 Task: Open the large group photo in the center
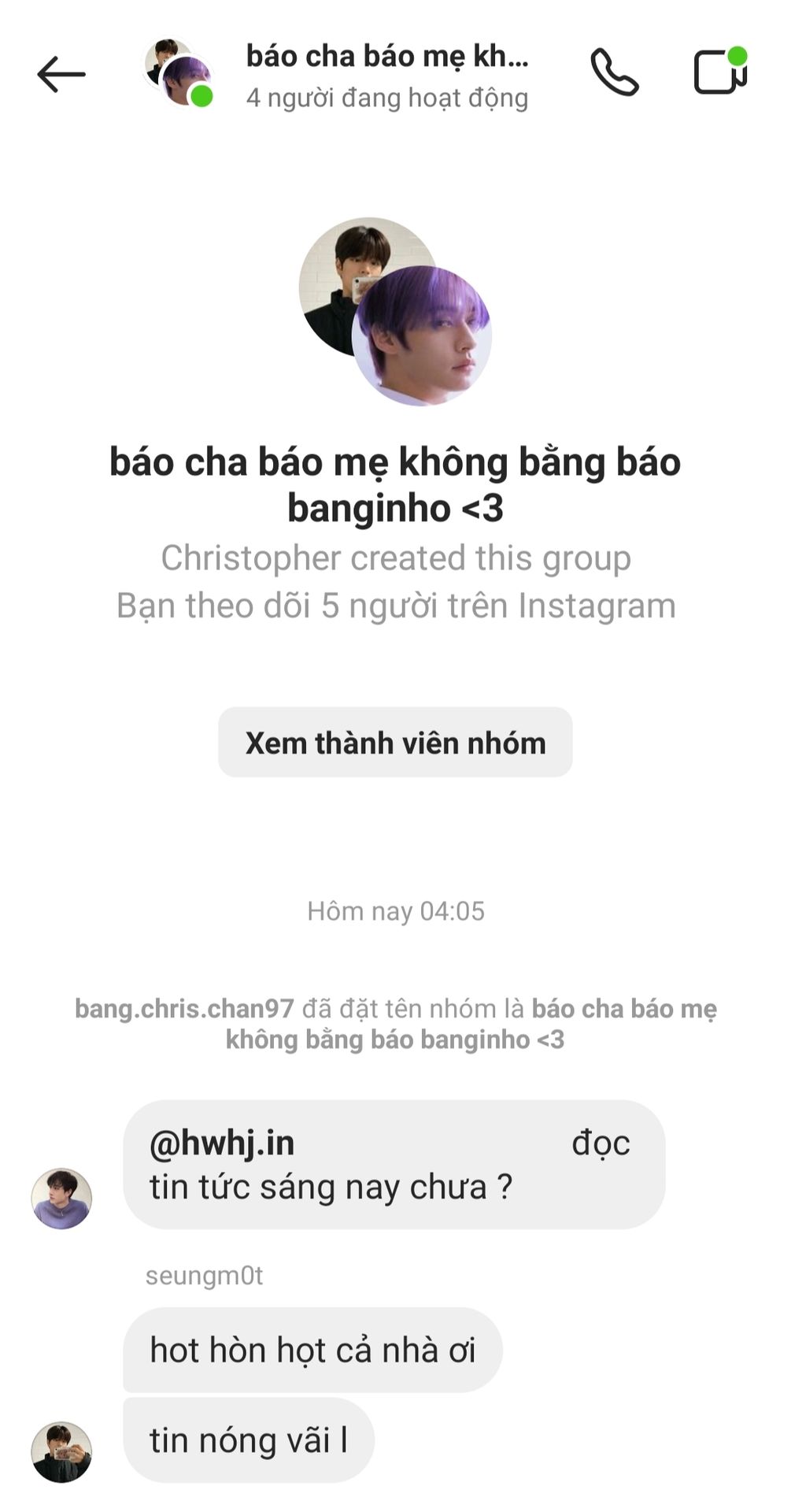(x=395, y=311)
